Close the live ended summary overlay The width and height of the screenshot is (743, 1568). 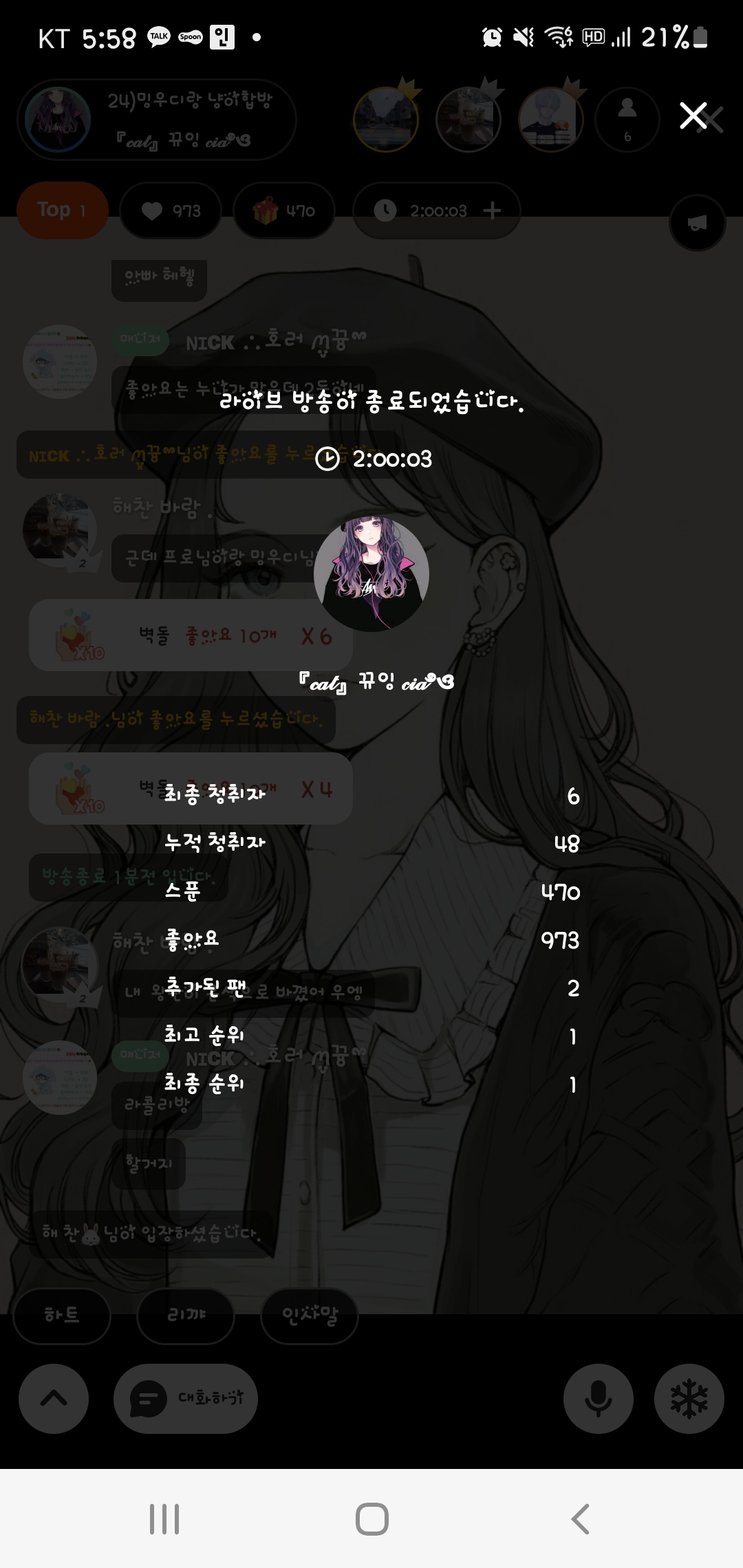tap(693, 116)
